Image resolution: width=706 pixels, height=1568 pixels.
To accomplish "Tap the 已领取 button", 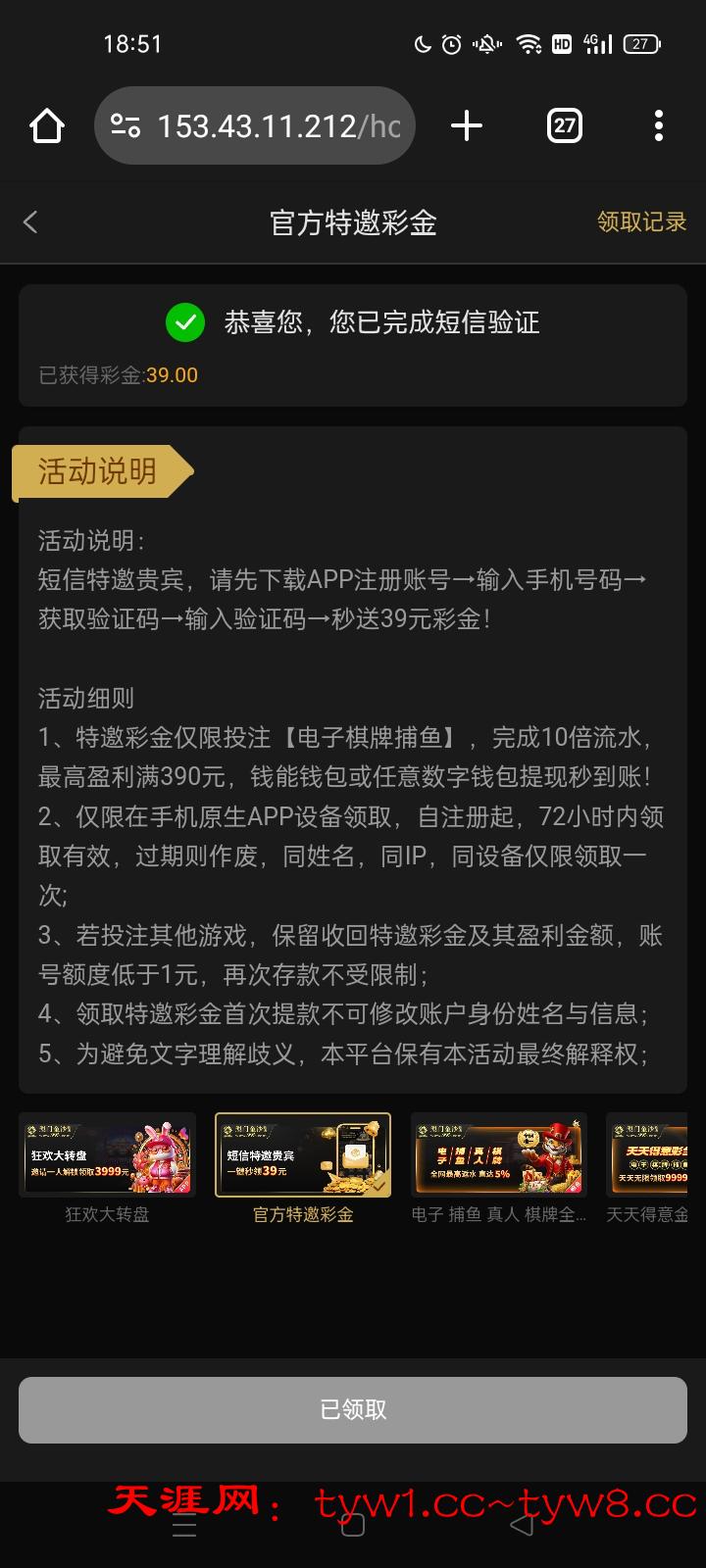I will [x=353, y=1410].
